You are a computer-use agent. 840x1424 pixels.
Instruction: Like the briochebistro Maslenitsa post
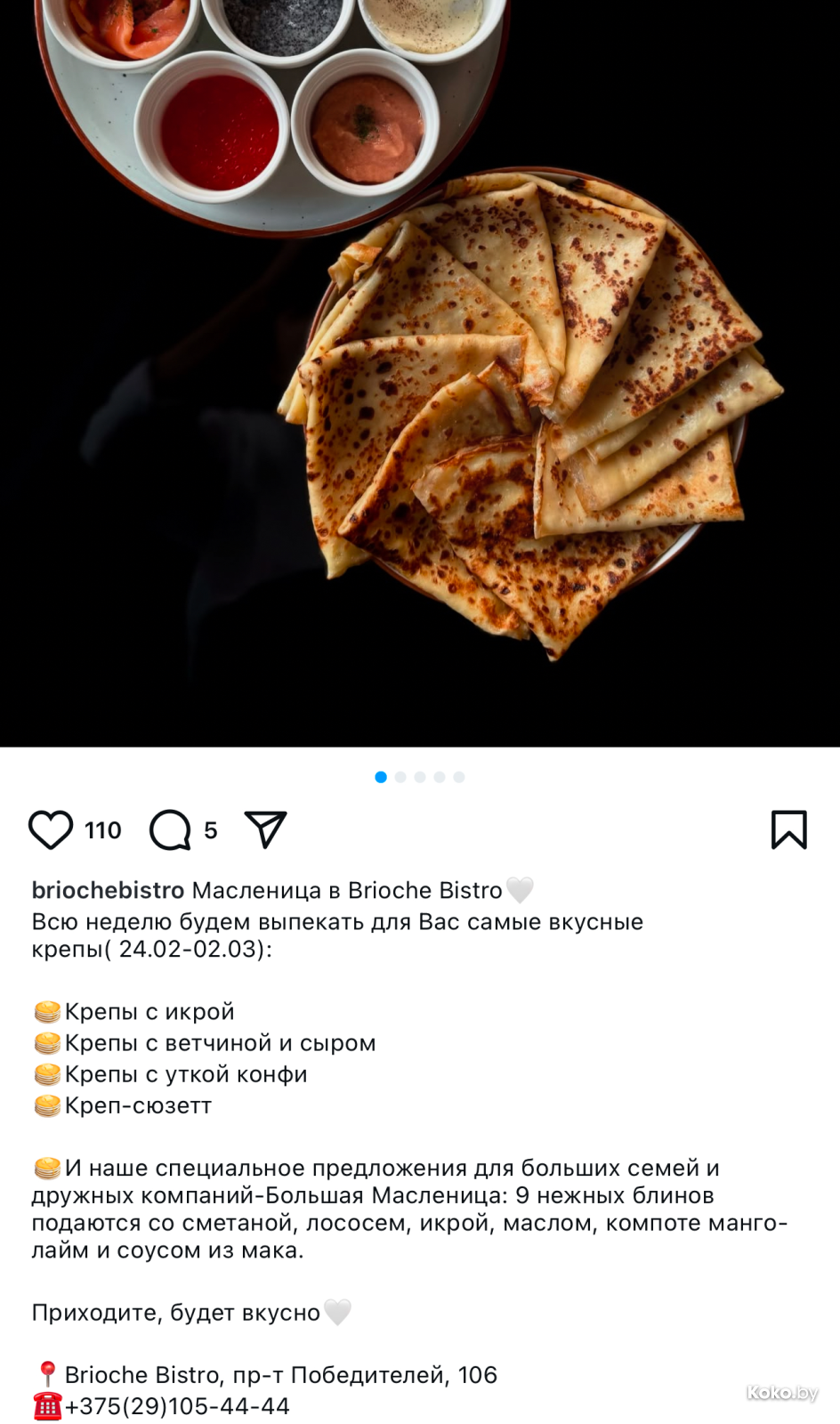[x=51, y=829]
